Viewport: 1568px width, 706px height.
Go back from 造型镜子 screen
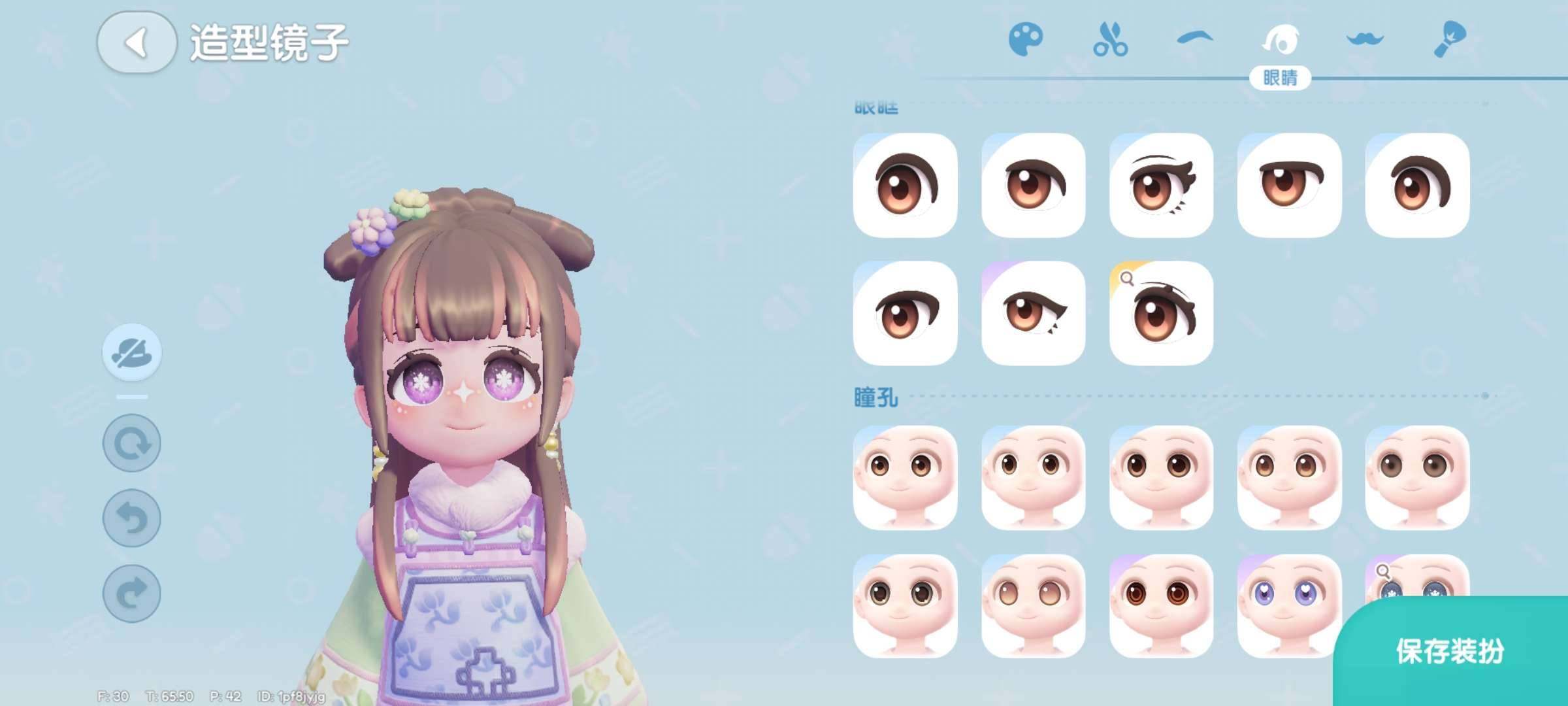[137, 42]
